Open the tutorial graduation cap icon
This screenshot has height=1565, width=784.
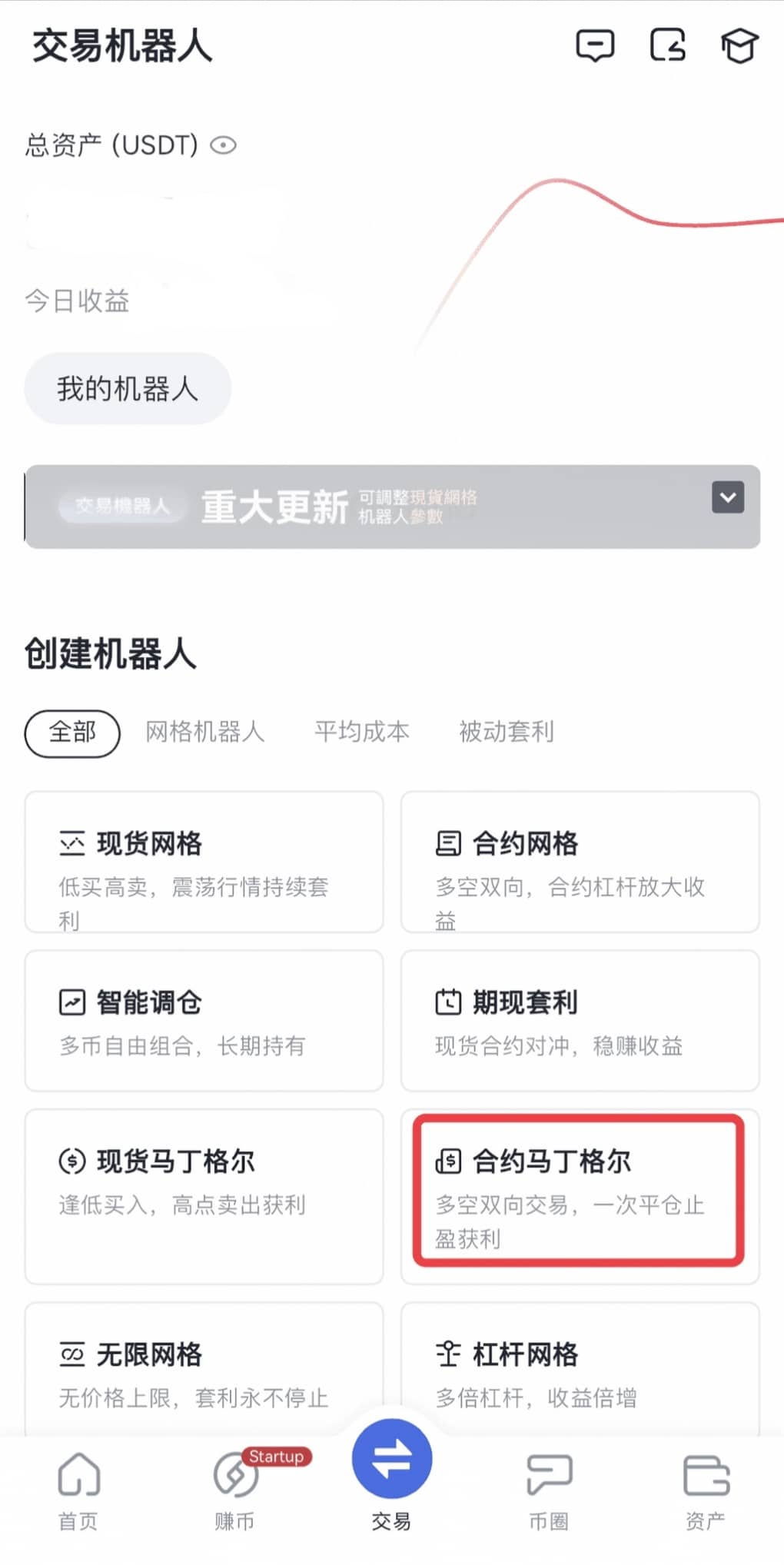(x=739, y=46)
